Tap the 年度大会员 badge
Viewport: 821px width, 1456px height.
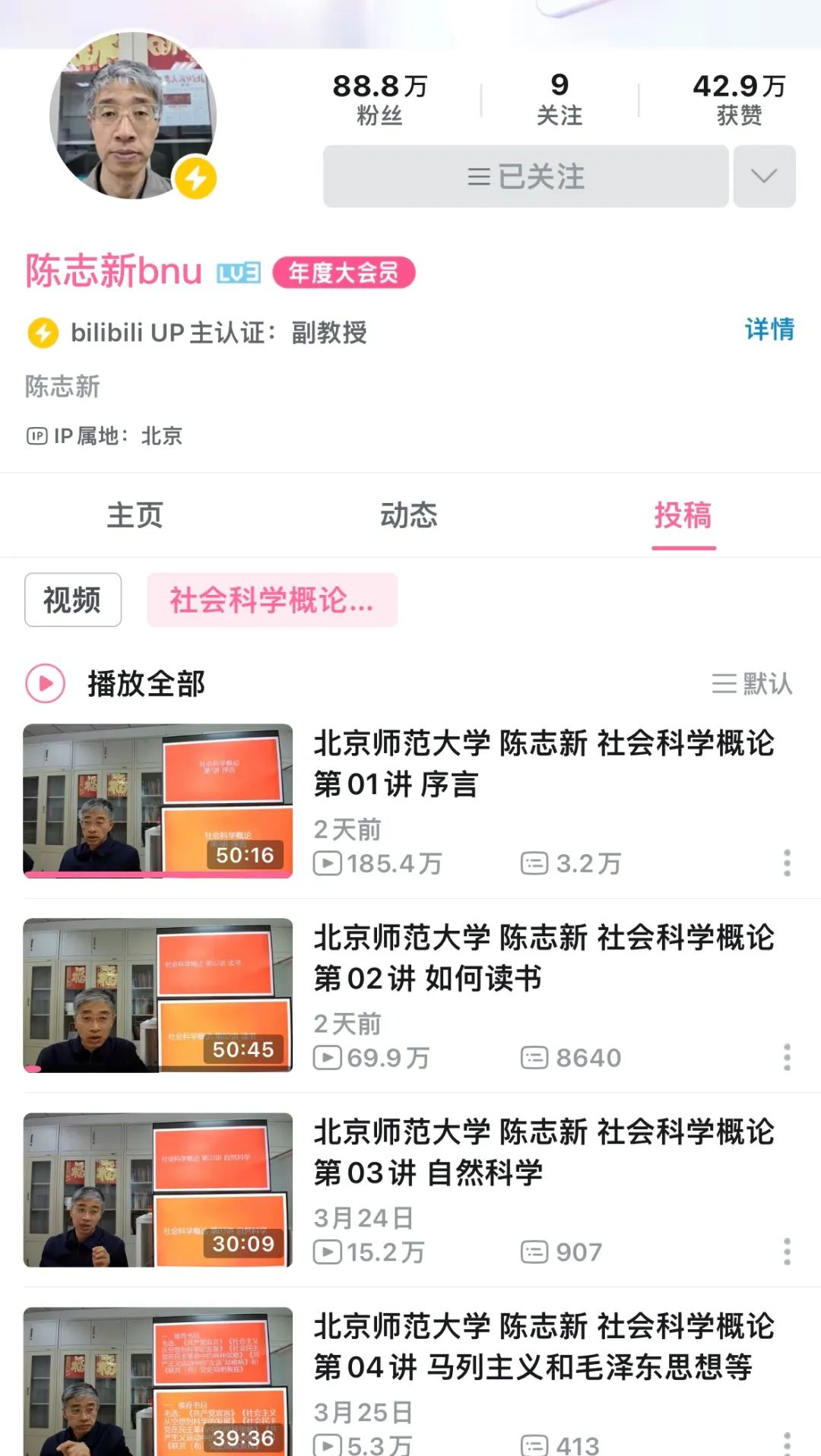pyautogui.click(x=344, y=272)
